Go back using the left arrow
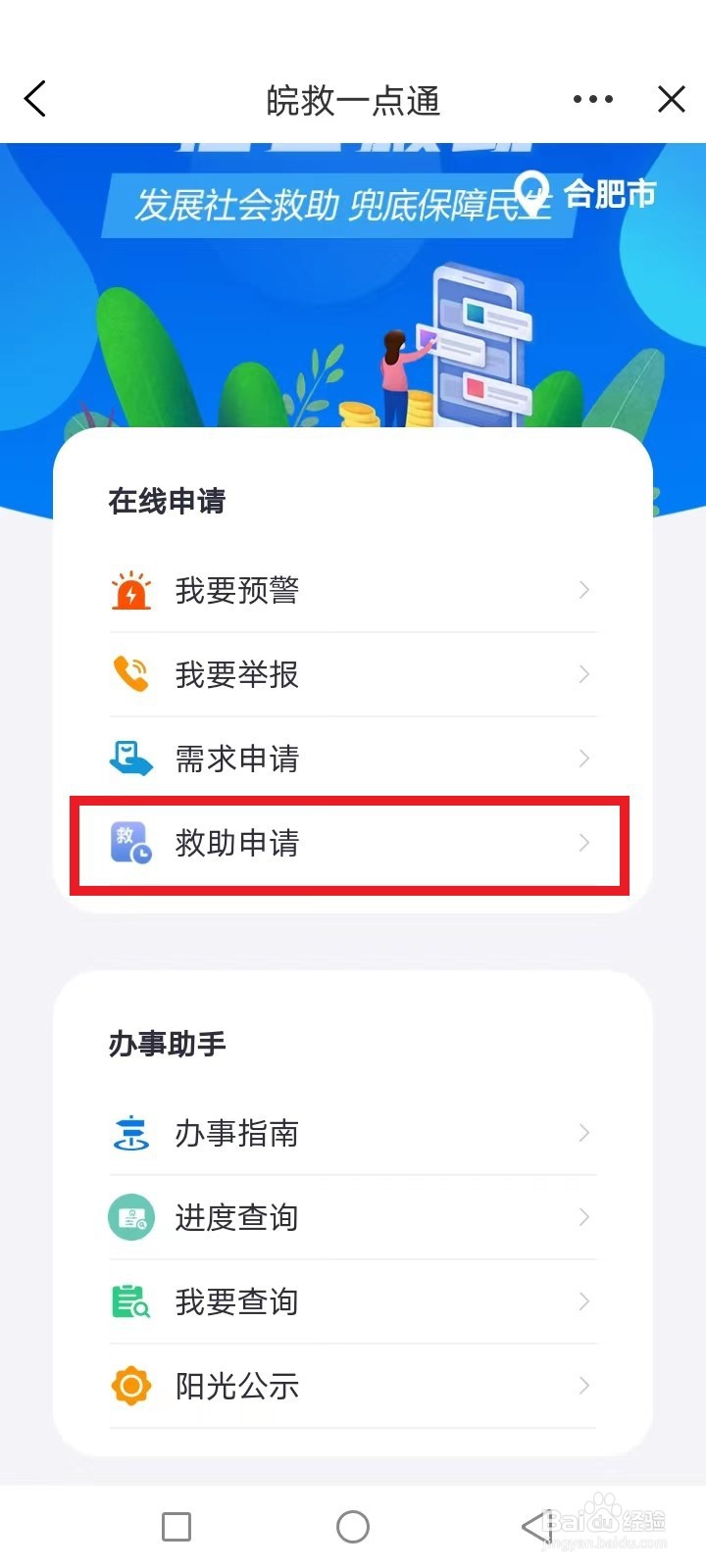The image size is (706, 1568). (x=35, y=98)
